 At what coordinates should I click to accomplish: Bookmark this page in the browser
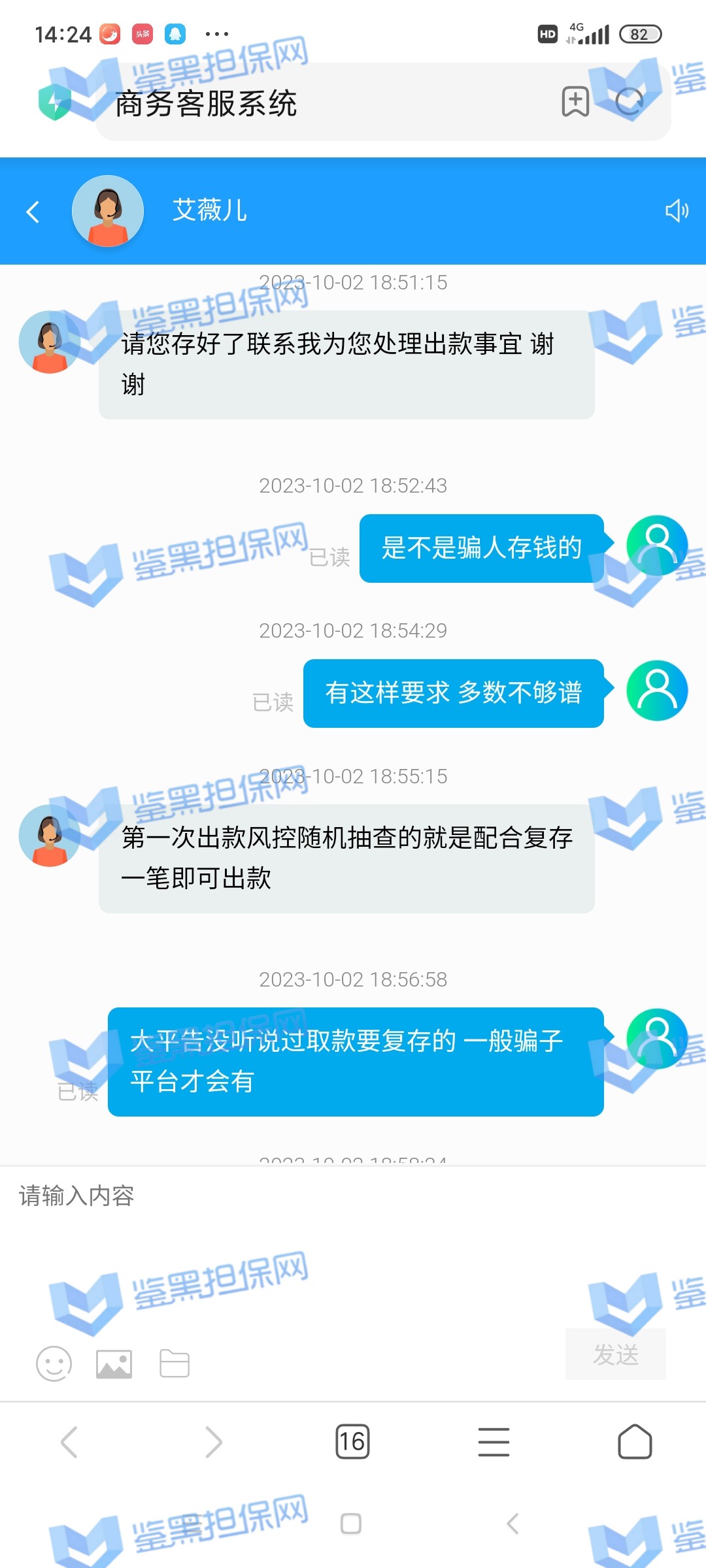[575, 102]
